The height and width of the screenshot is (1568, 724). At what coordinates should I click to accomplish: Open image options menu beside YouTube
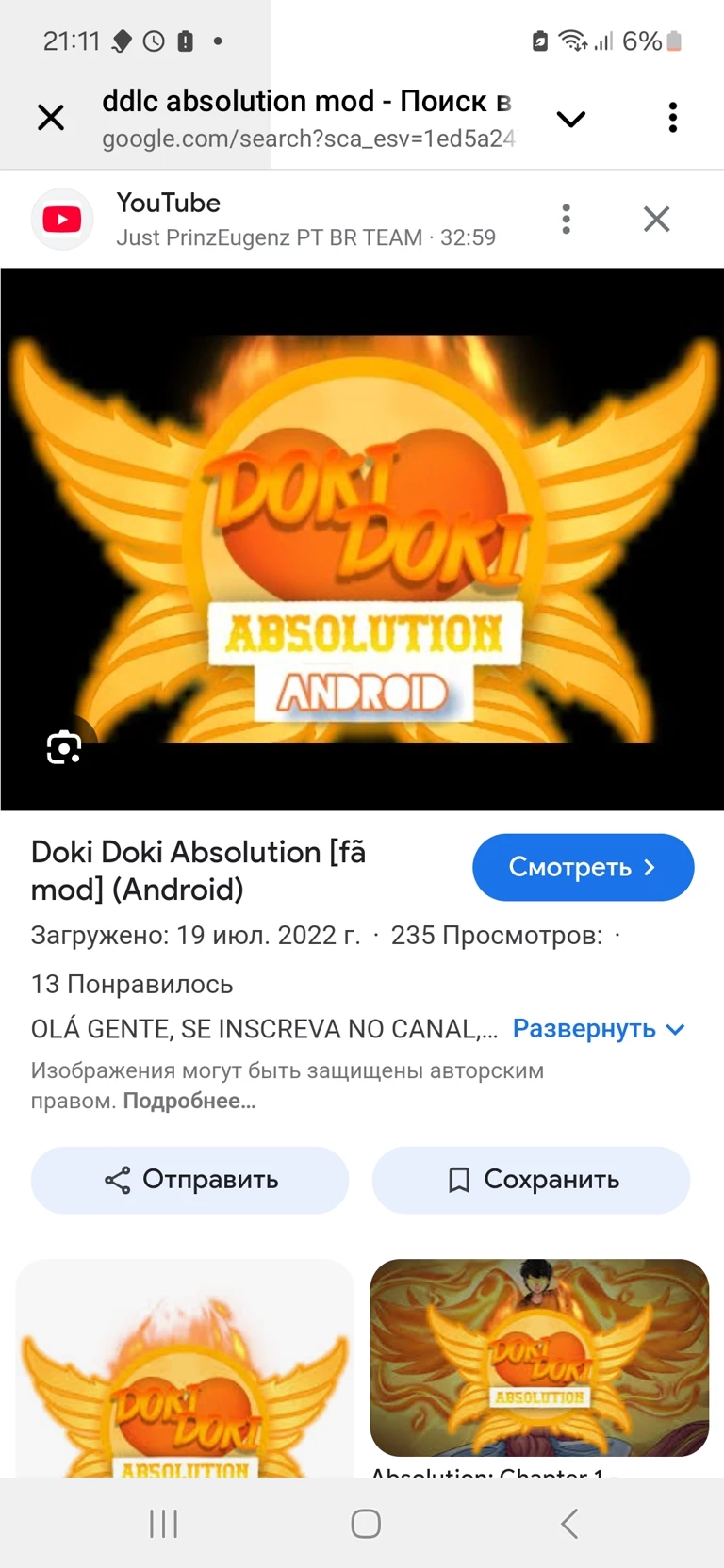click(x=566, y=219)
